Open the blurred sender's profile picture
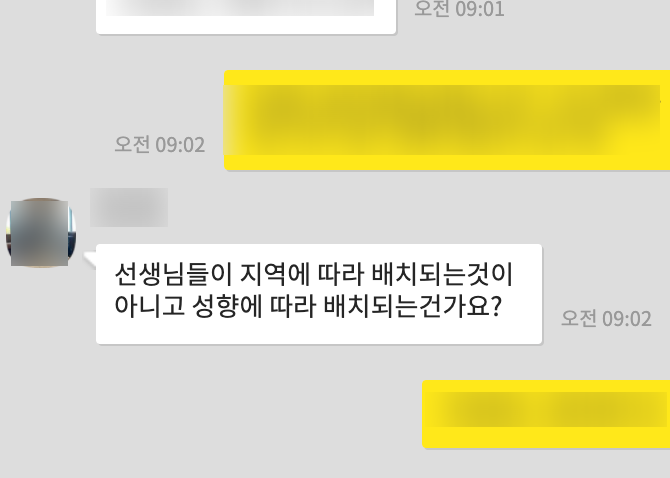This screenshot has height=478, width=670. tap(42, 232)
